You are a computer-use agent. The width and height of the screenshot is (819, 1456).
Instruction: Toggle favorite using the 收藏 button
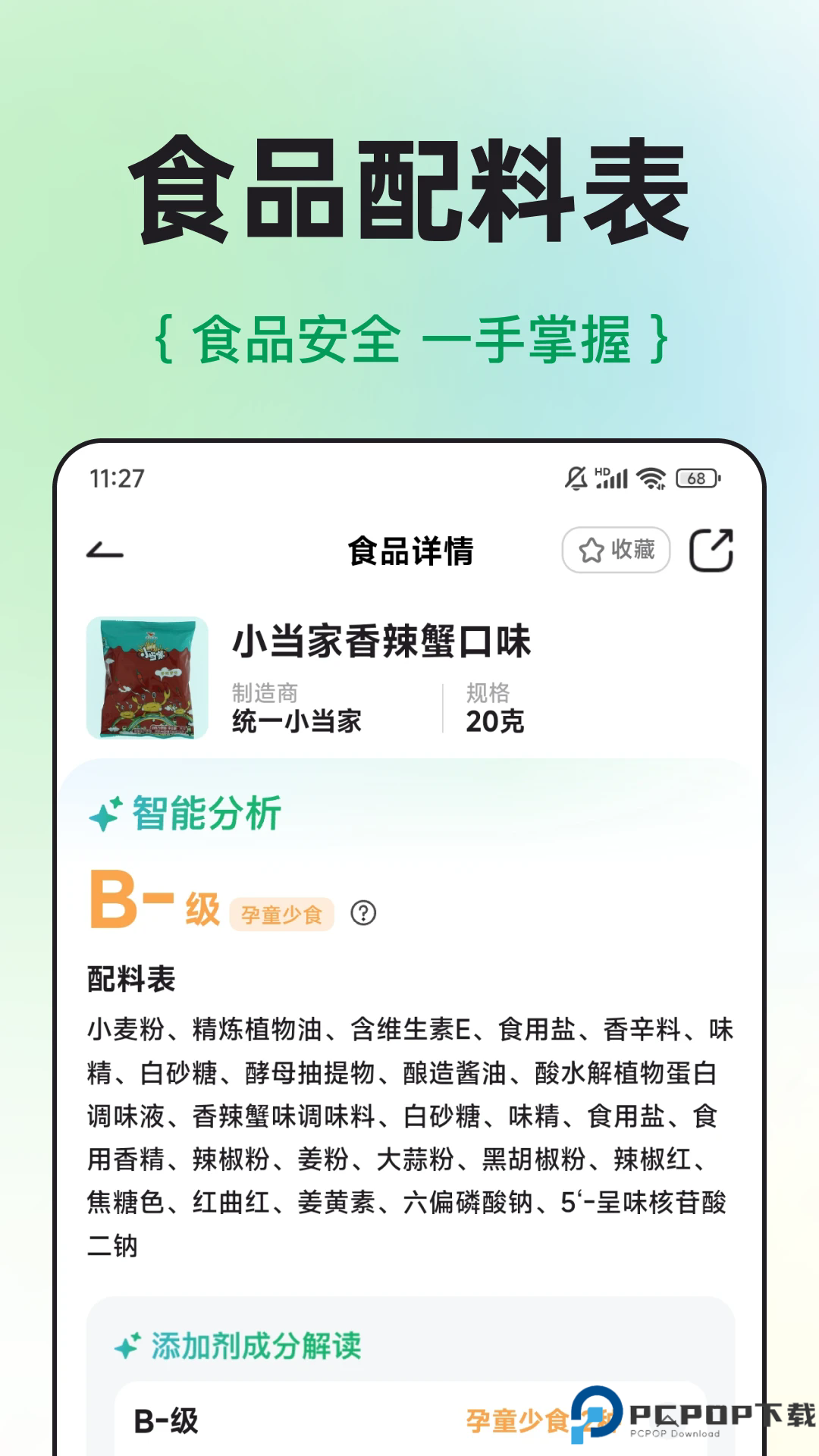pos(616,551)
